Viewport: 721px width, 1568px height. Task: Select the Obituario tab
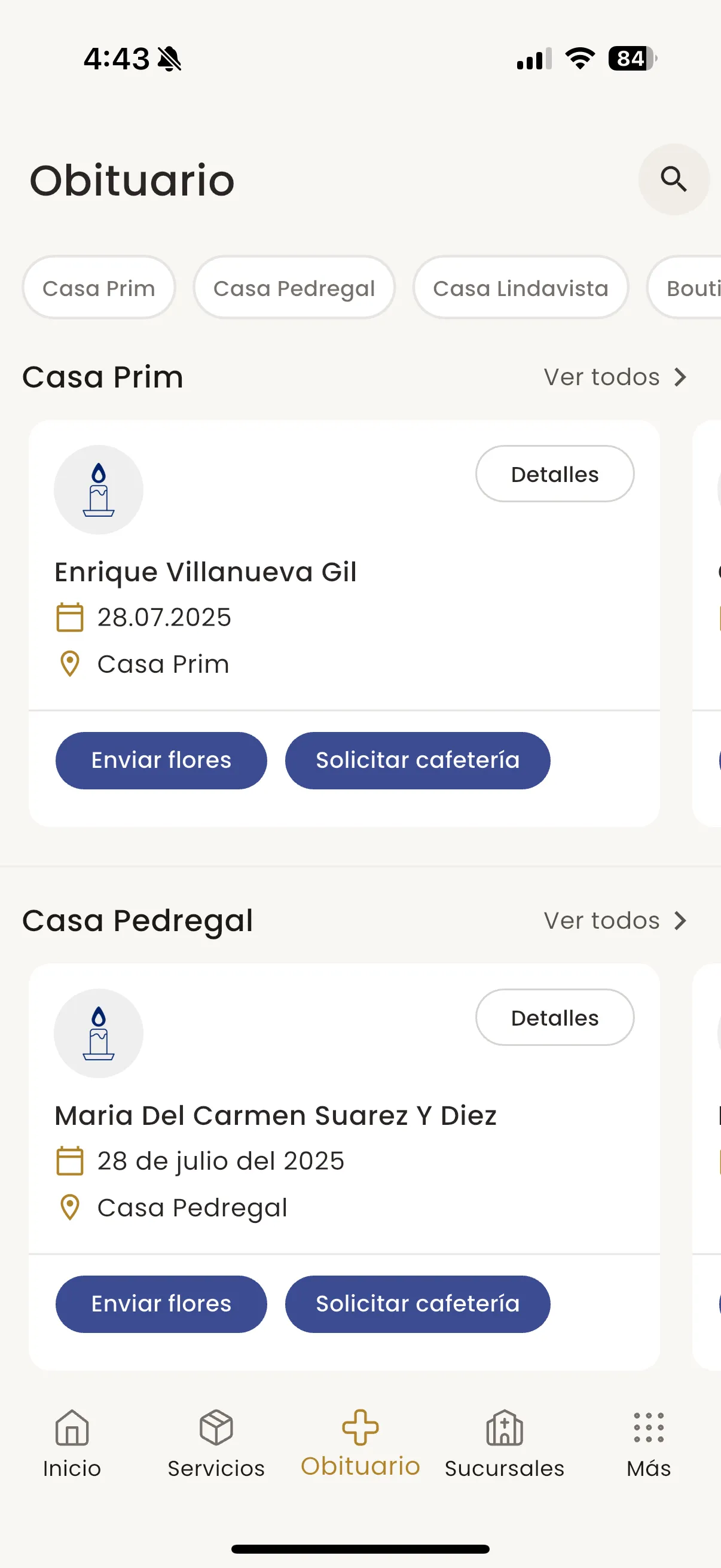pyautogui.click(x=360, y=1443)
